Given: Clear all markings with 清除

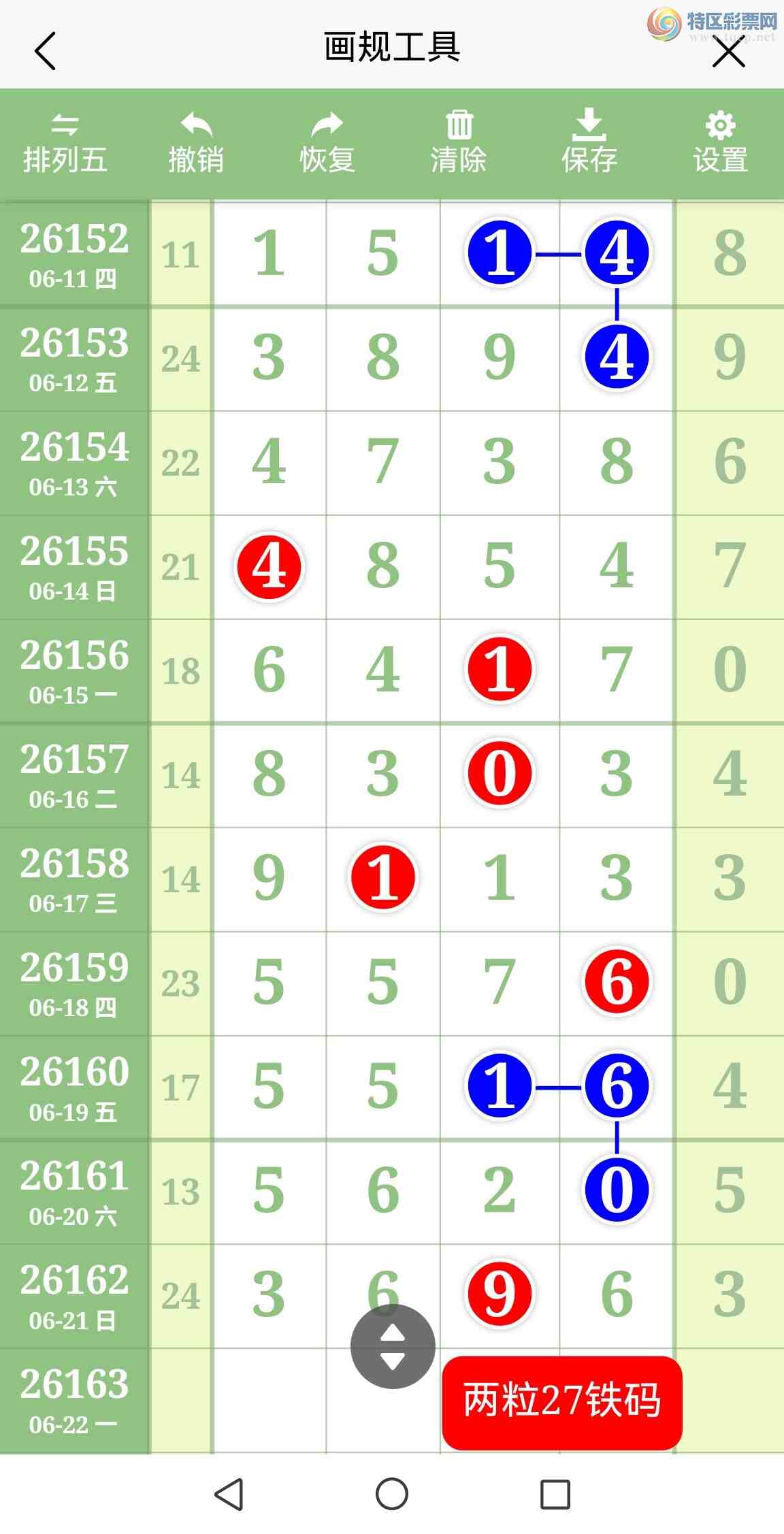Looking at the screenshot, I should coord(459,144).
